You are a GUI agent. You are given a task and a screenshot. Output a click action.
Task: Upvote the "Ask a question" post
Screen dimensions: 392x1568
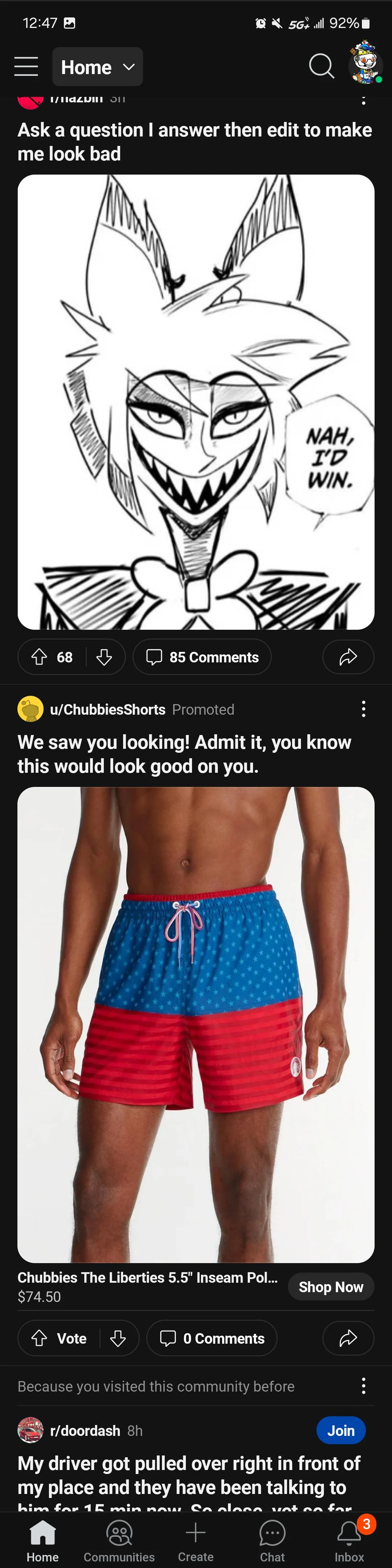click(40, 657)
